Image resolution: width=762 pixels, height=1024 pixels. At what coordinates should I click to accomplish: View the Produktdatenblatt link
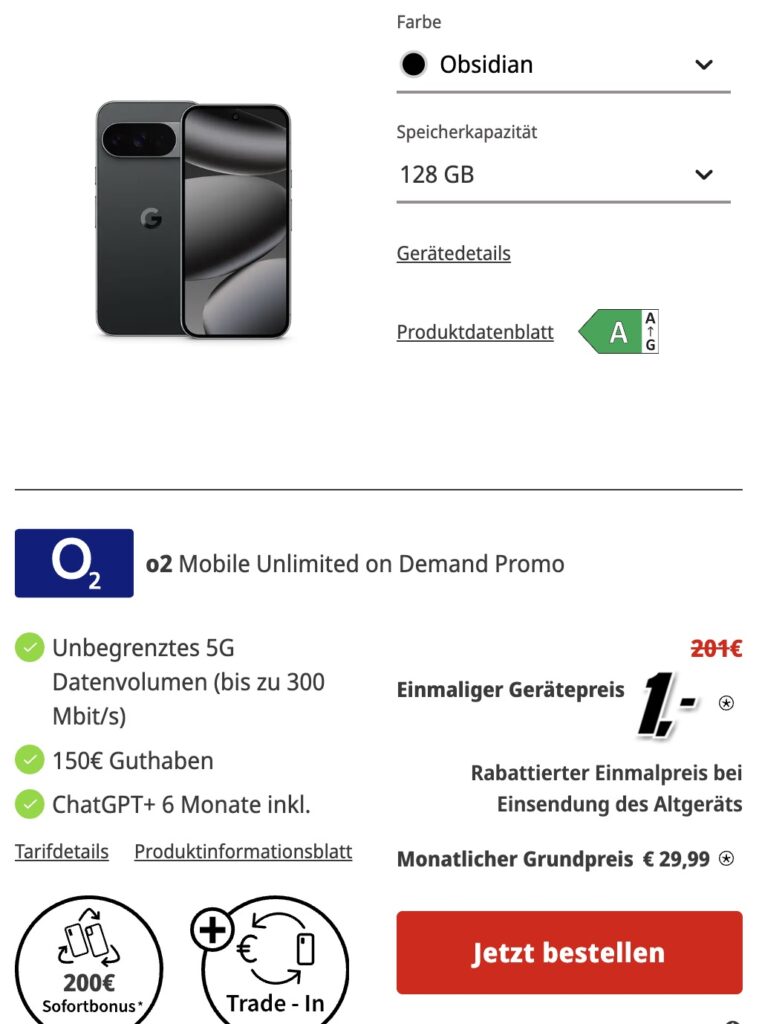tap(475, 333)
